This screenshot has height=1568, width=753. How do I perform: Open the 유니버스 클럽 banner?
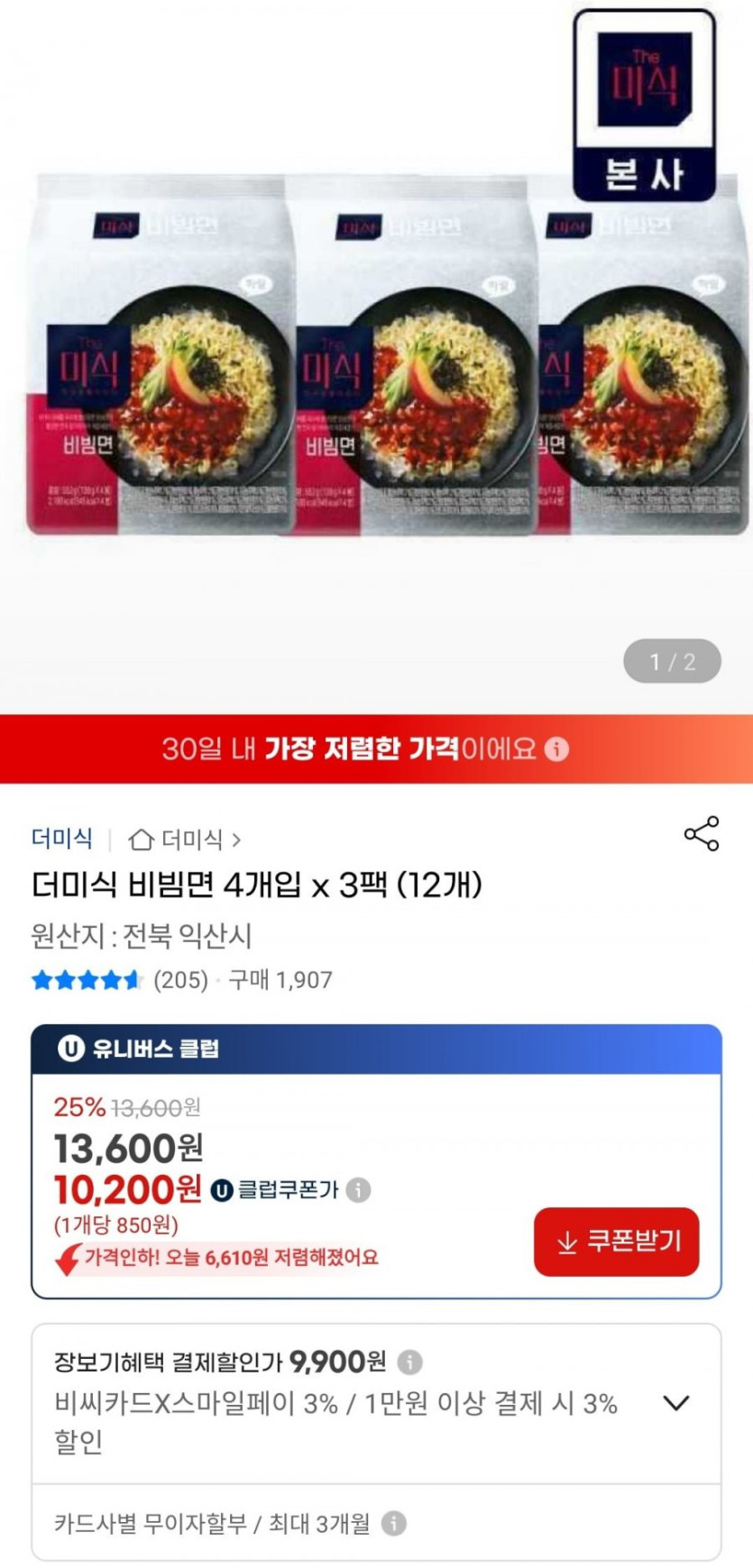[x=376, y=1049]
